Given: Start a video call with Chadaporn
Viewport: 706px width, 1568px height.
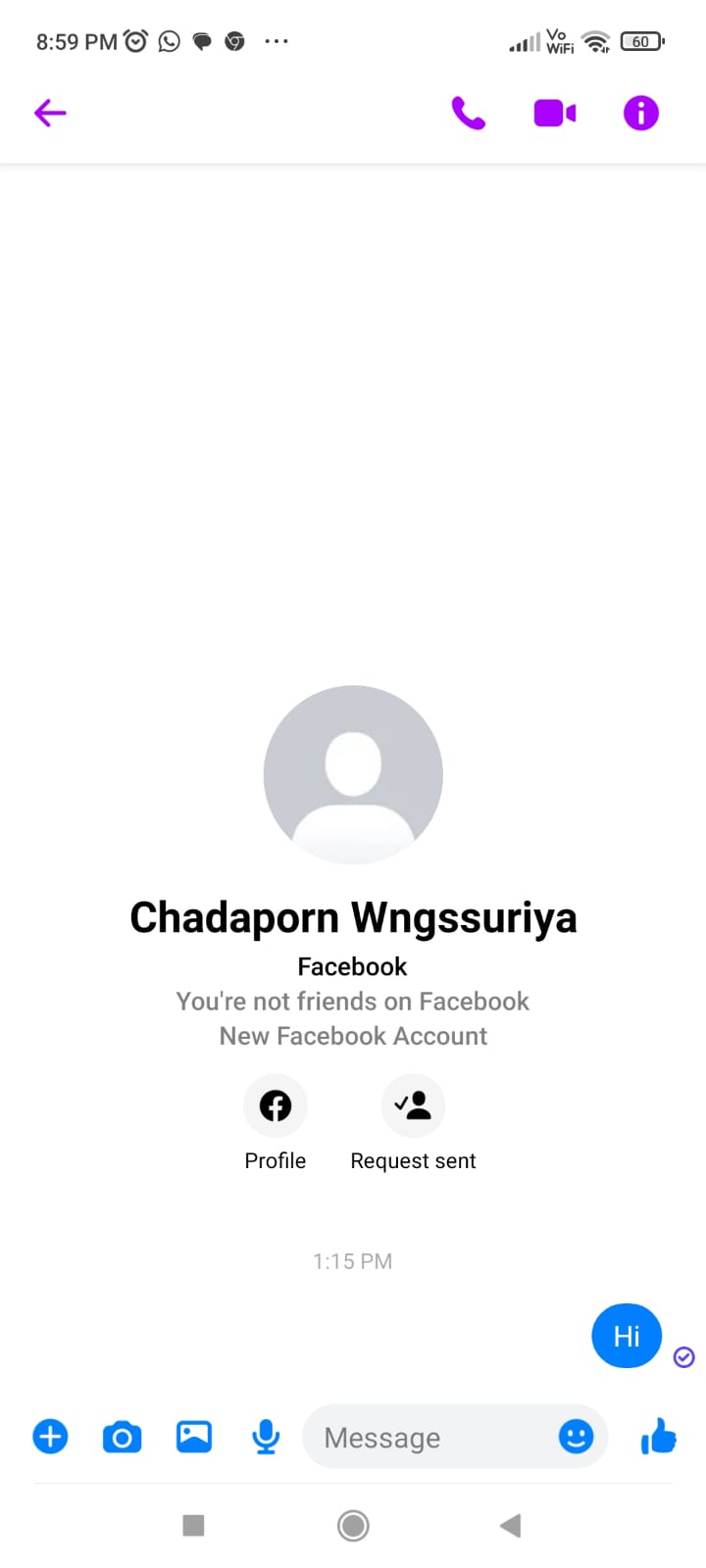Looking at the screenshot, I should pyautogui.click(x=554, y=114).
